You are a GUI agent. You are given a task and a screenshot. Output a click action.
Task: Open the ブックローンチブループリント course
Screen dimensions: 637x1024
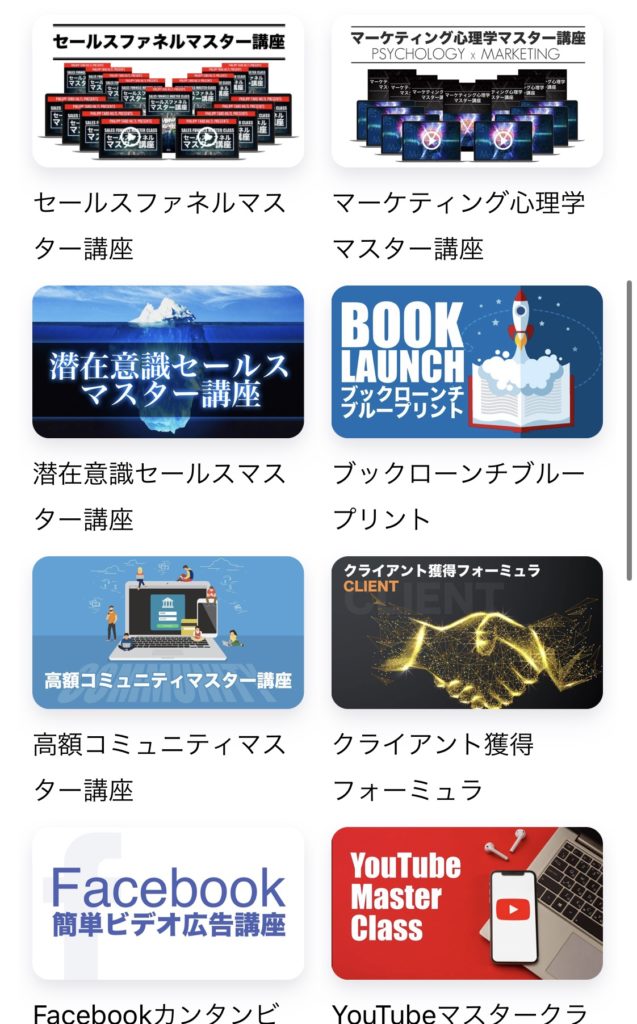(467, 362)
